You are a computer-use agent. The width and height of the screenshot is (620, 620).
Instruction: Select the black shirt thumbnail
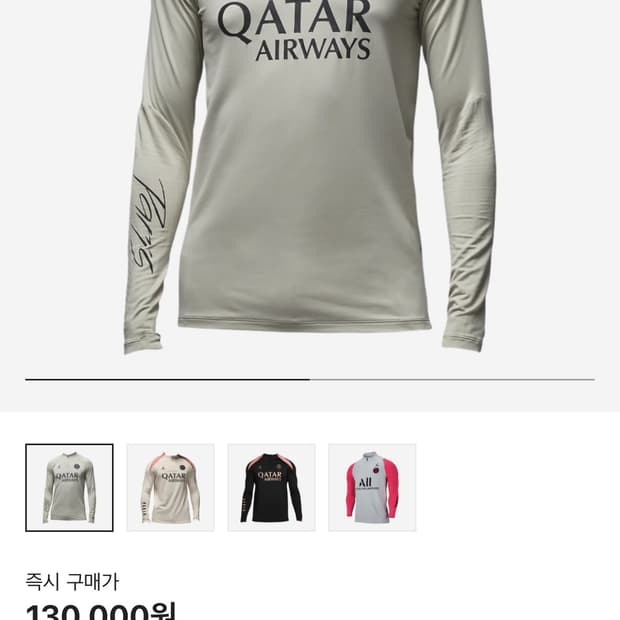(x=271, y=488)
